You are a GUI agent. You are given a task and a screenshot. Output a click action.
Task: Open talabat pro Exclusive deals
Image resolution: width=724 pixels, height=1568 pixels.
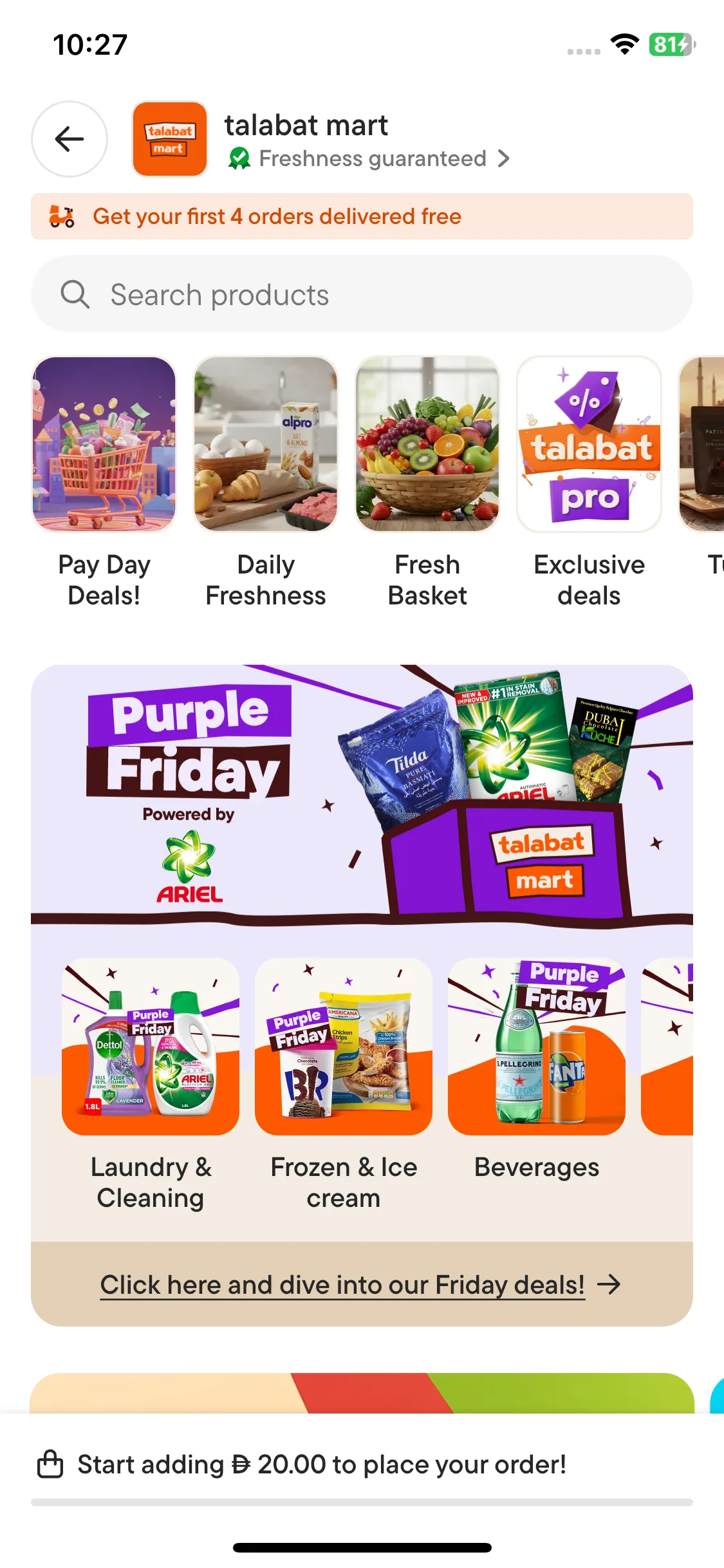[589, 483]
